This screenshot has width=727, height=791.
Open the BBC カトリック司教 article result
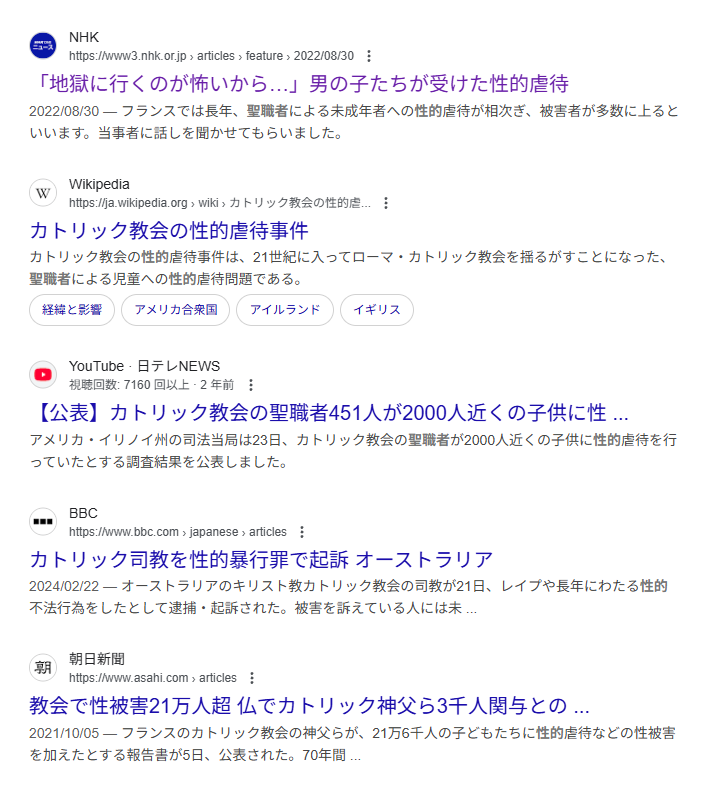261,559
